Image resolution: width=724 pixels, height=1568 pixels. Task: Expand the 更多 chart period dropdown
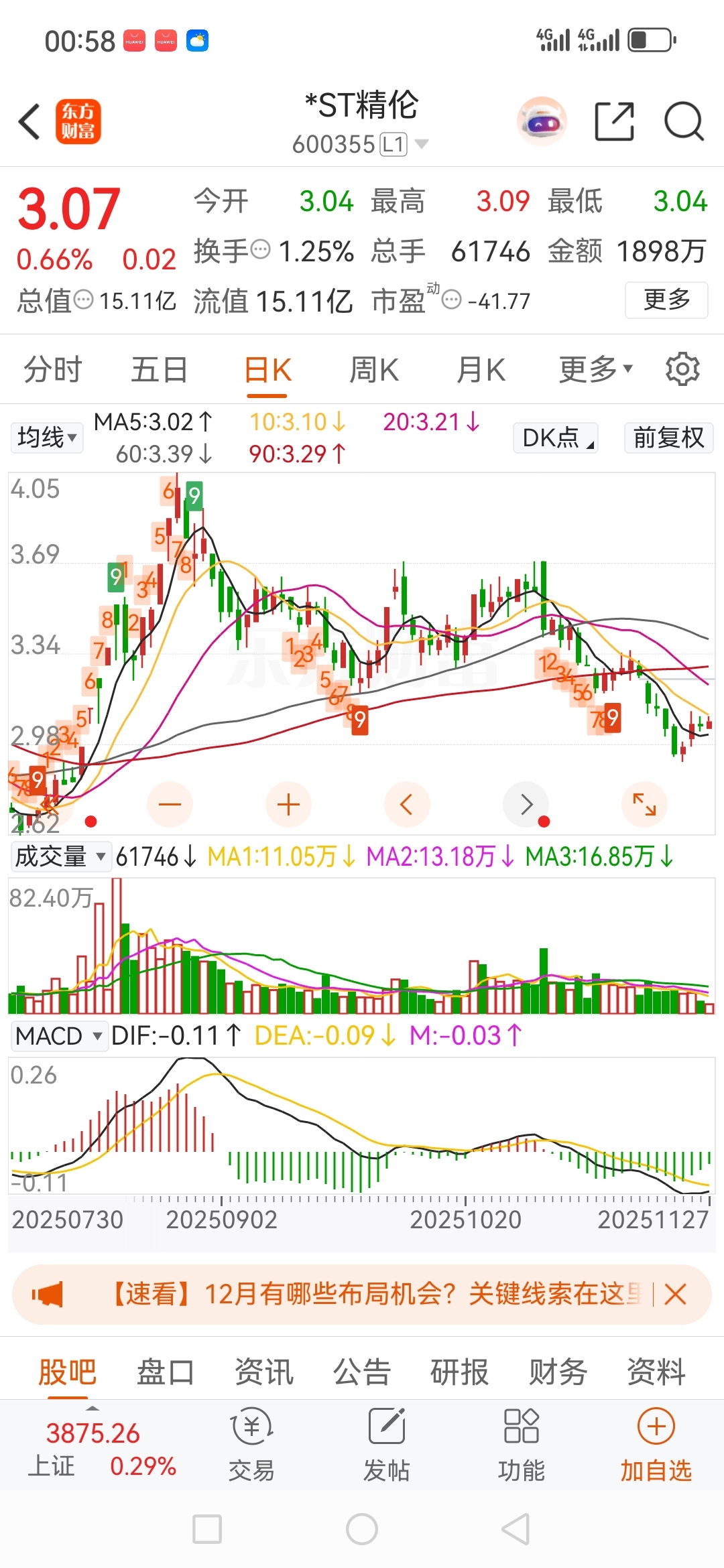tap(595, 369)
